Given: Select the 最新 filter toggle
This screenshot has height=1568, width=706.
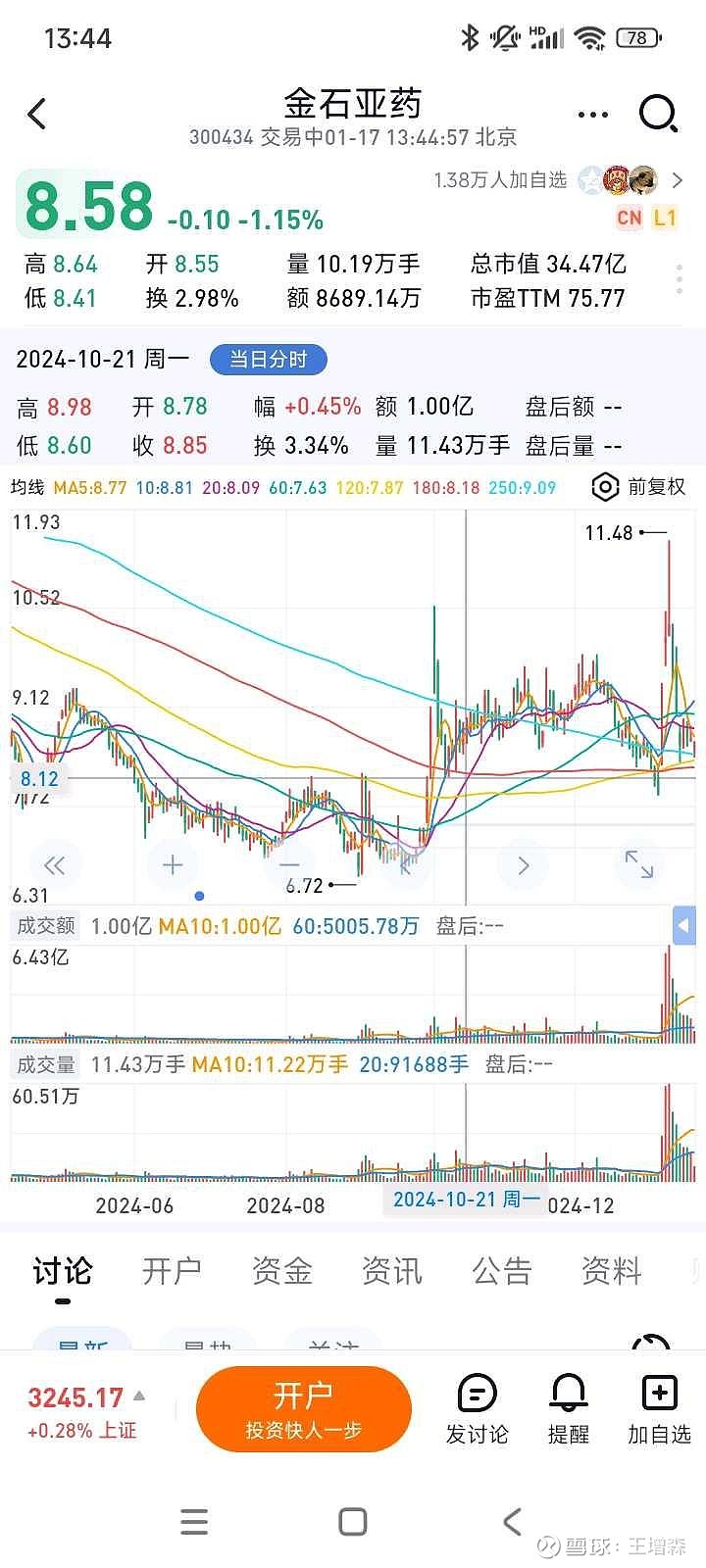Looking at the screenshot, I should [x=81, y=1346].
